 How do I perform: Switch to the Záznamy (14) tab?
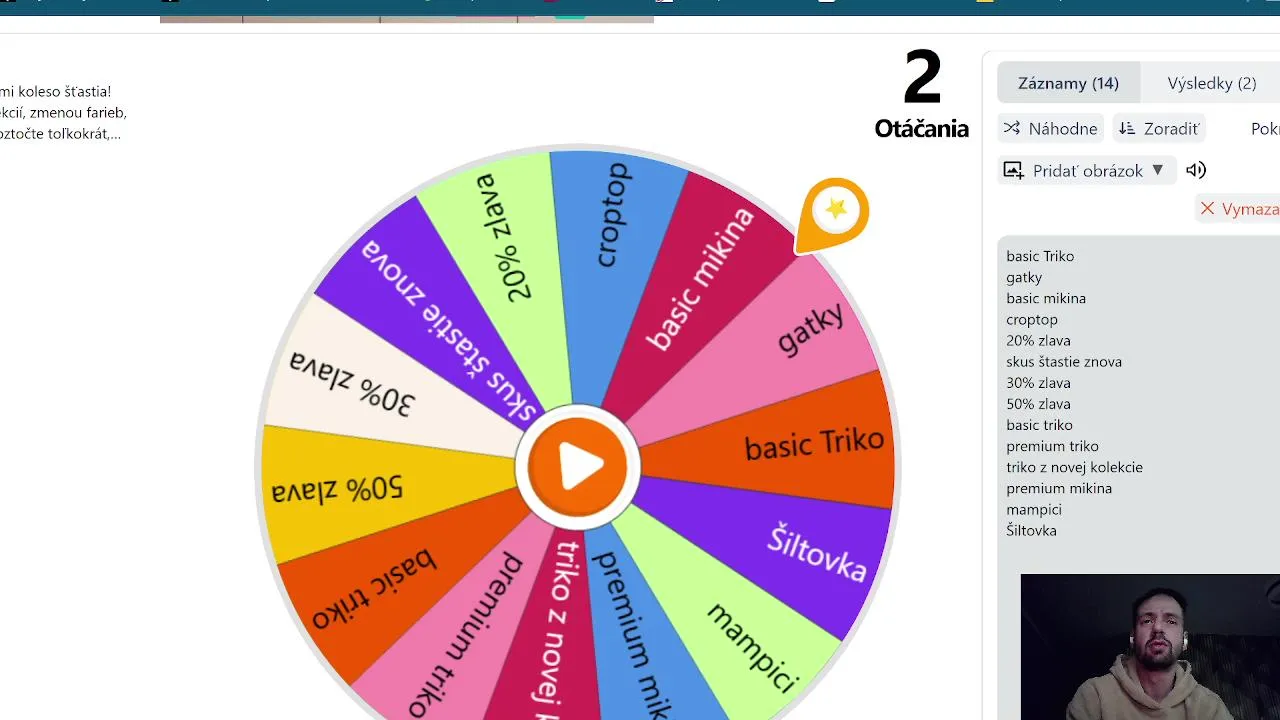(x=1067, y=83)
